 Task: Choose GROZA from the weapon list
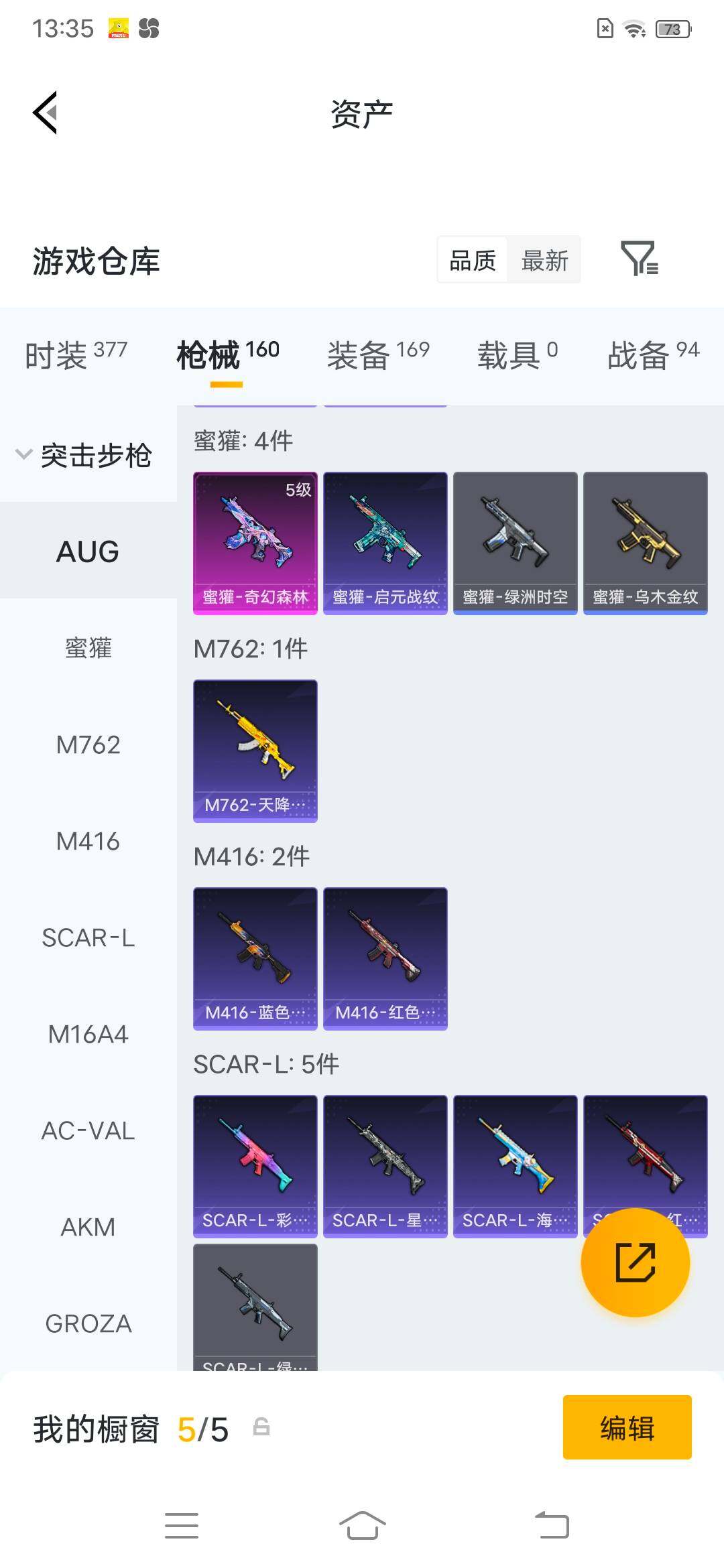88,1323
